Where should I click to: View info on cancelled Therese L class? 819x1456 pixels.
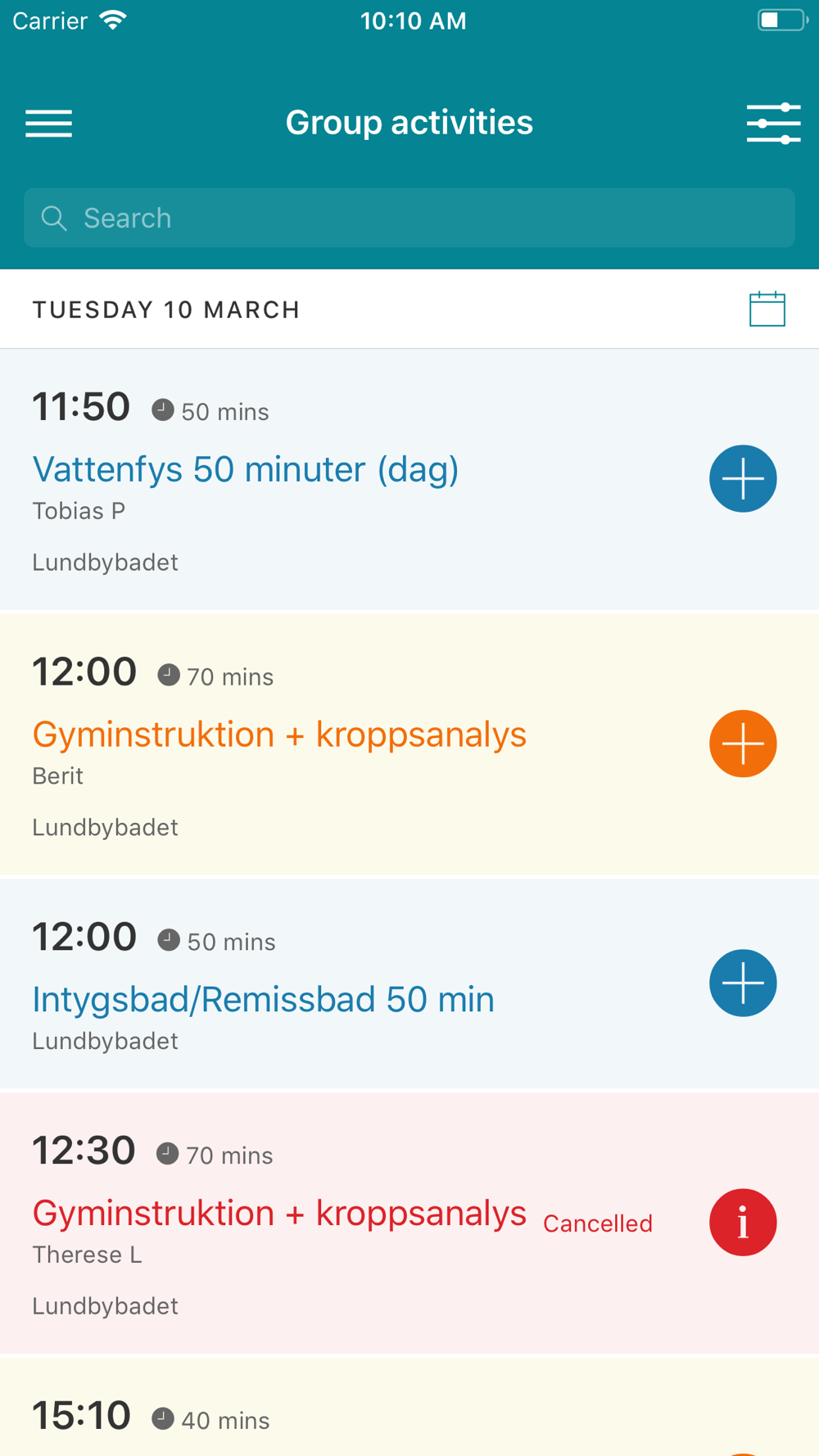tap(742, 1222)
